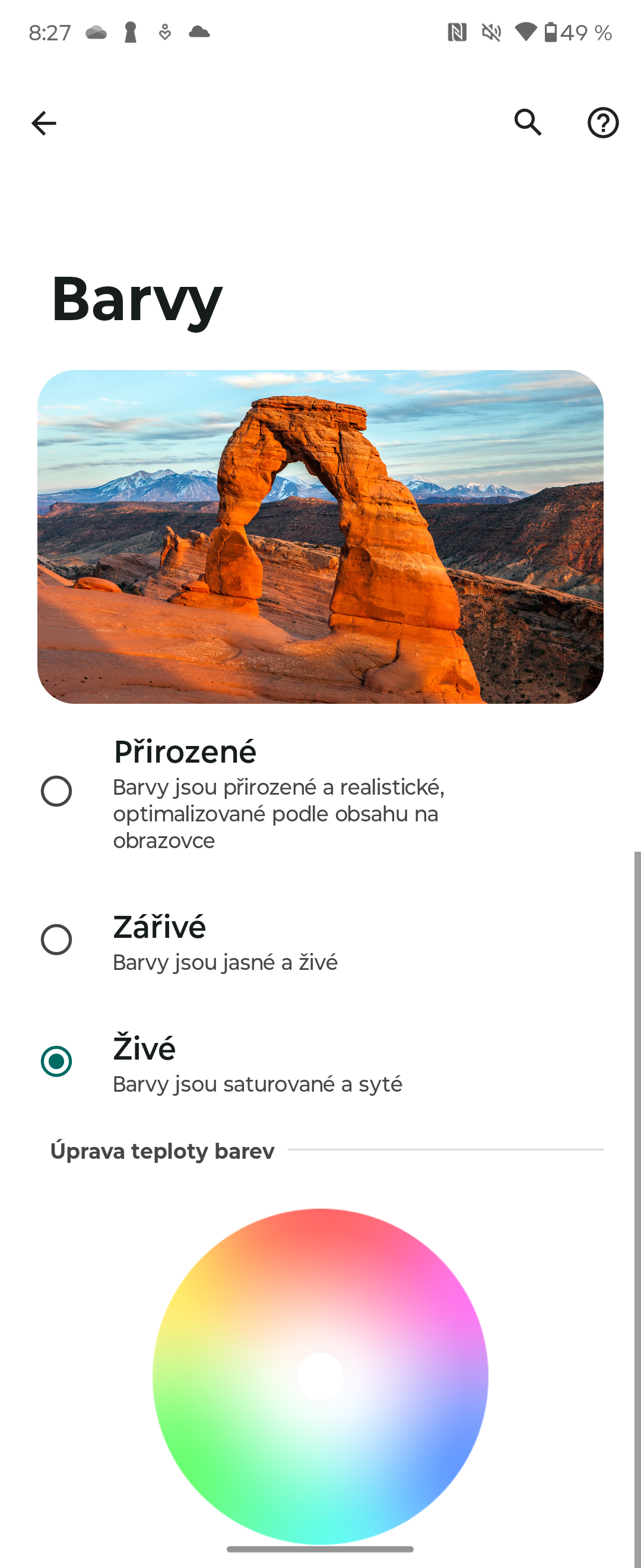Open settings search
The height and width of the screenshot is (1568, 641).
click(x=528, y=123)
